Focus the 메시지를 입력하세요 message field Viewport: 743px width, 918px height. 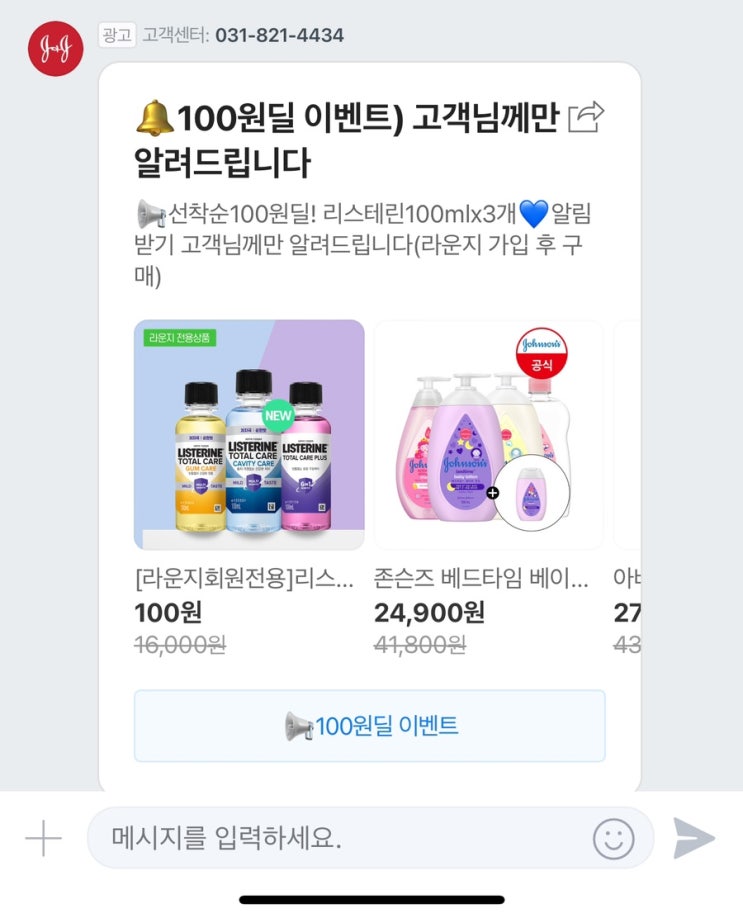click(x=340, y=839)
